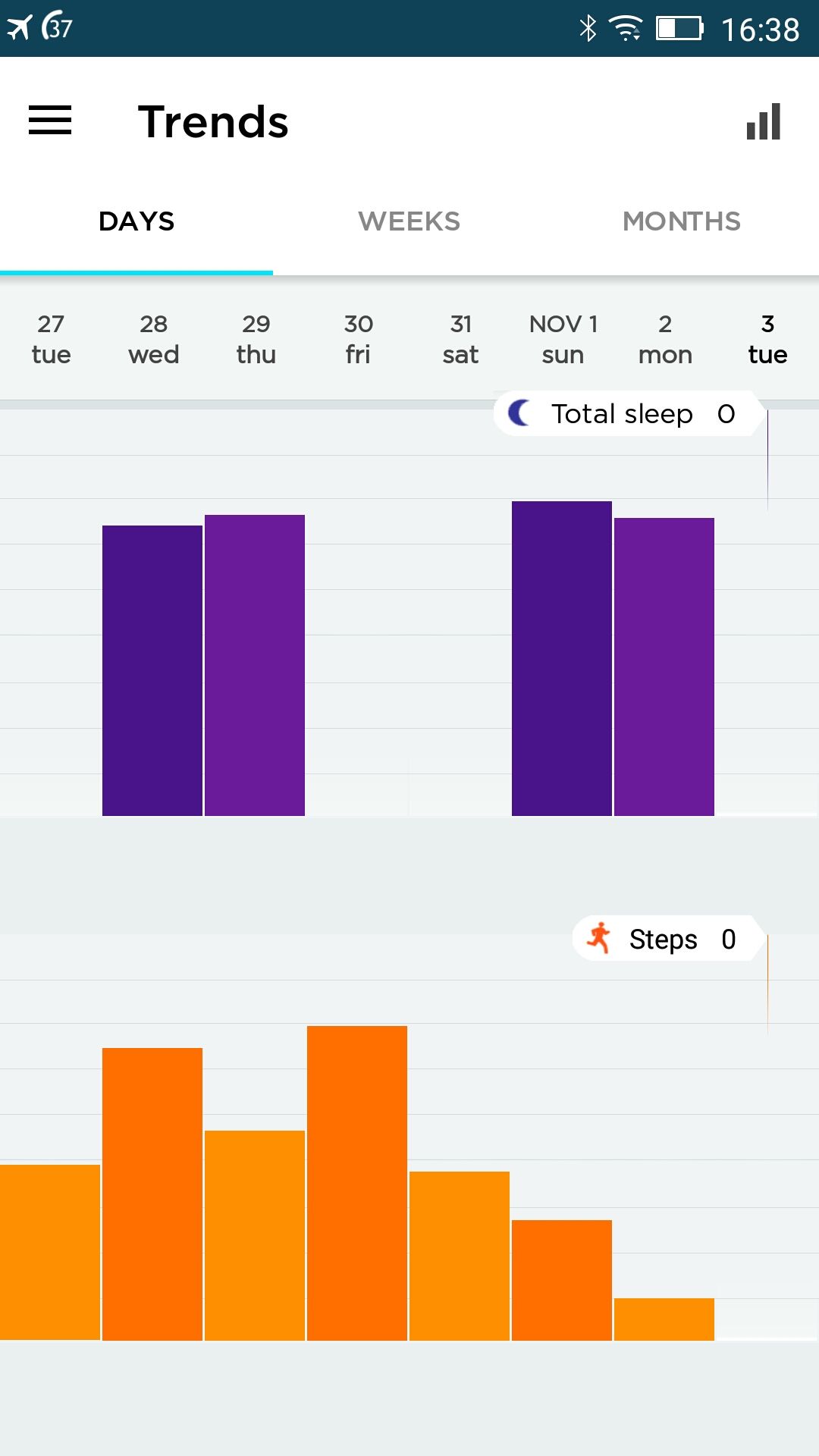Screen dimensions: 819x1456
Task: Open the bar chart icon
Action: click(x=764, y=121)
